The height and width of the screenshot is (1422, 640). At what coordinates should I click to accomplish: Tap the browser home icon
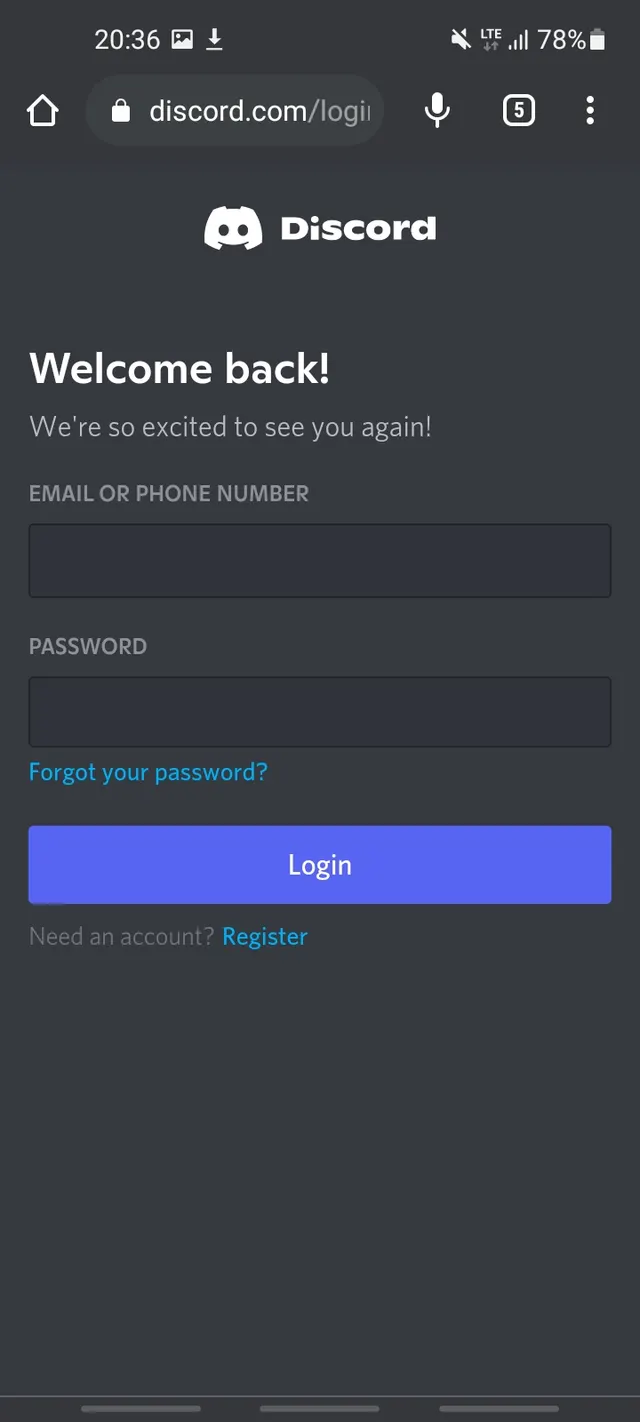[x=43, y=111]
